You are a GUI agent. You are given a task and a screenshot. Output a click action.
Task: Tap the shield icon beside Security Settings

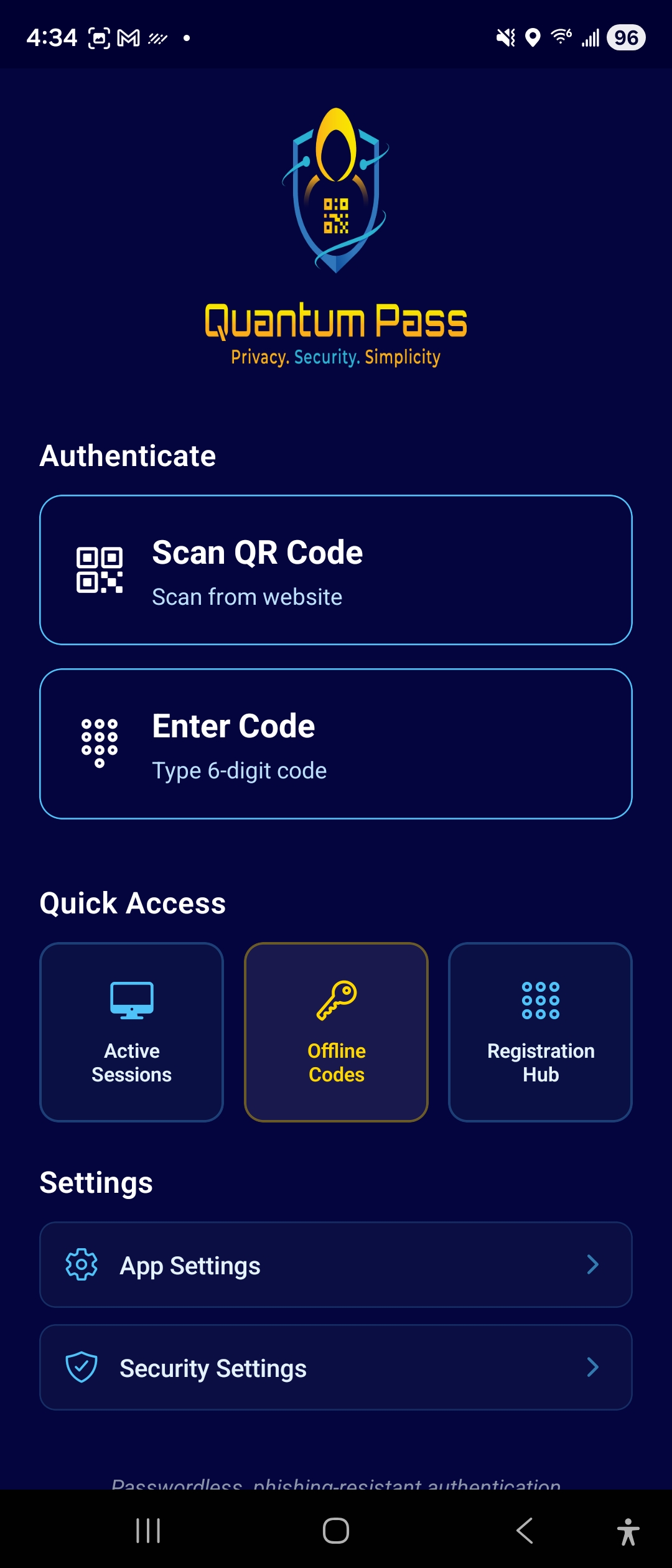point(81,1368)
